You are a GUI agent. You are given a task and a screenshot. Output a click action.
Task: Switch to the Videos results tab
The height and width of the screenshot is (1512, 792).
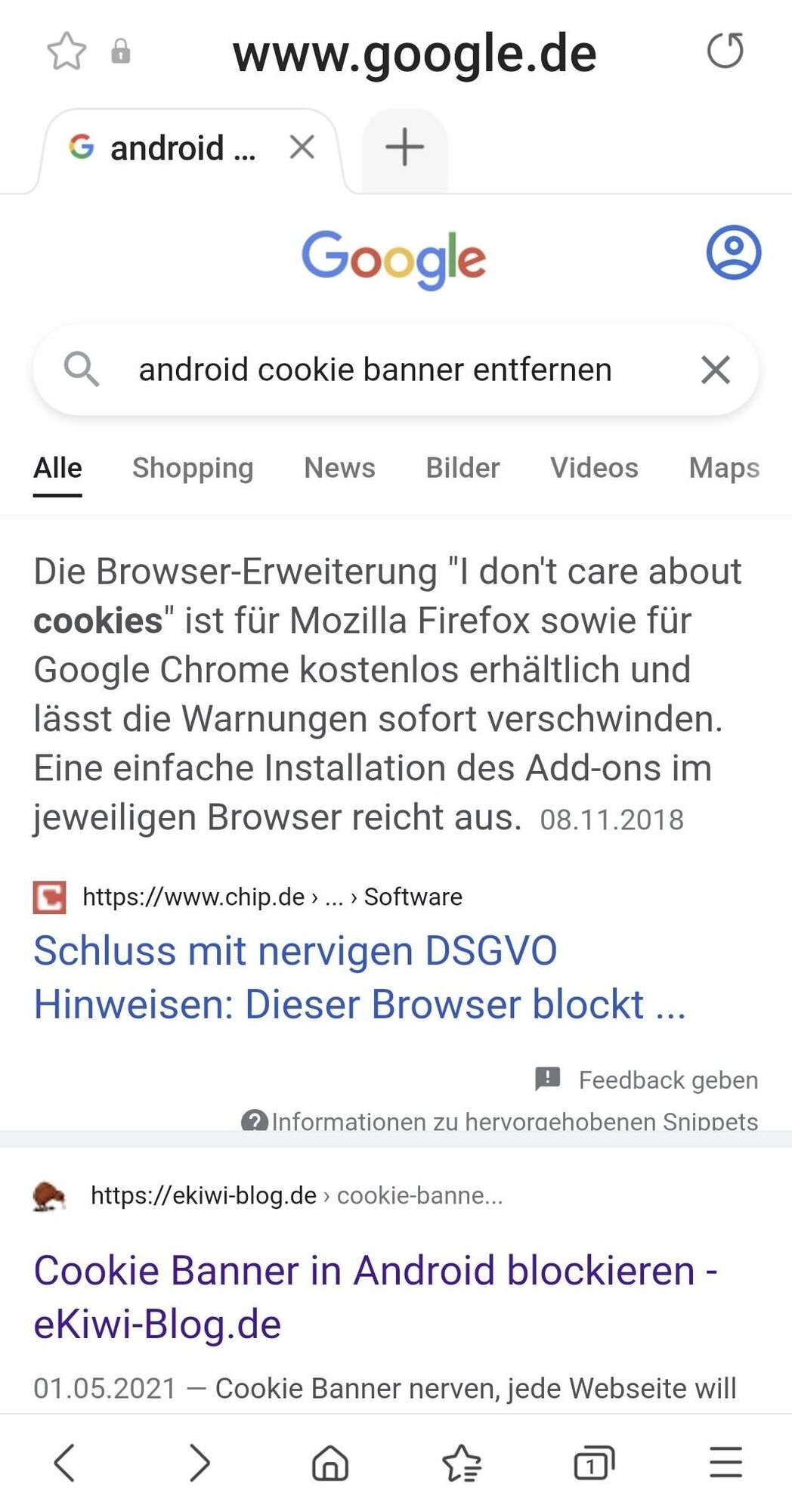tap(594, 468)
